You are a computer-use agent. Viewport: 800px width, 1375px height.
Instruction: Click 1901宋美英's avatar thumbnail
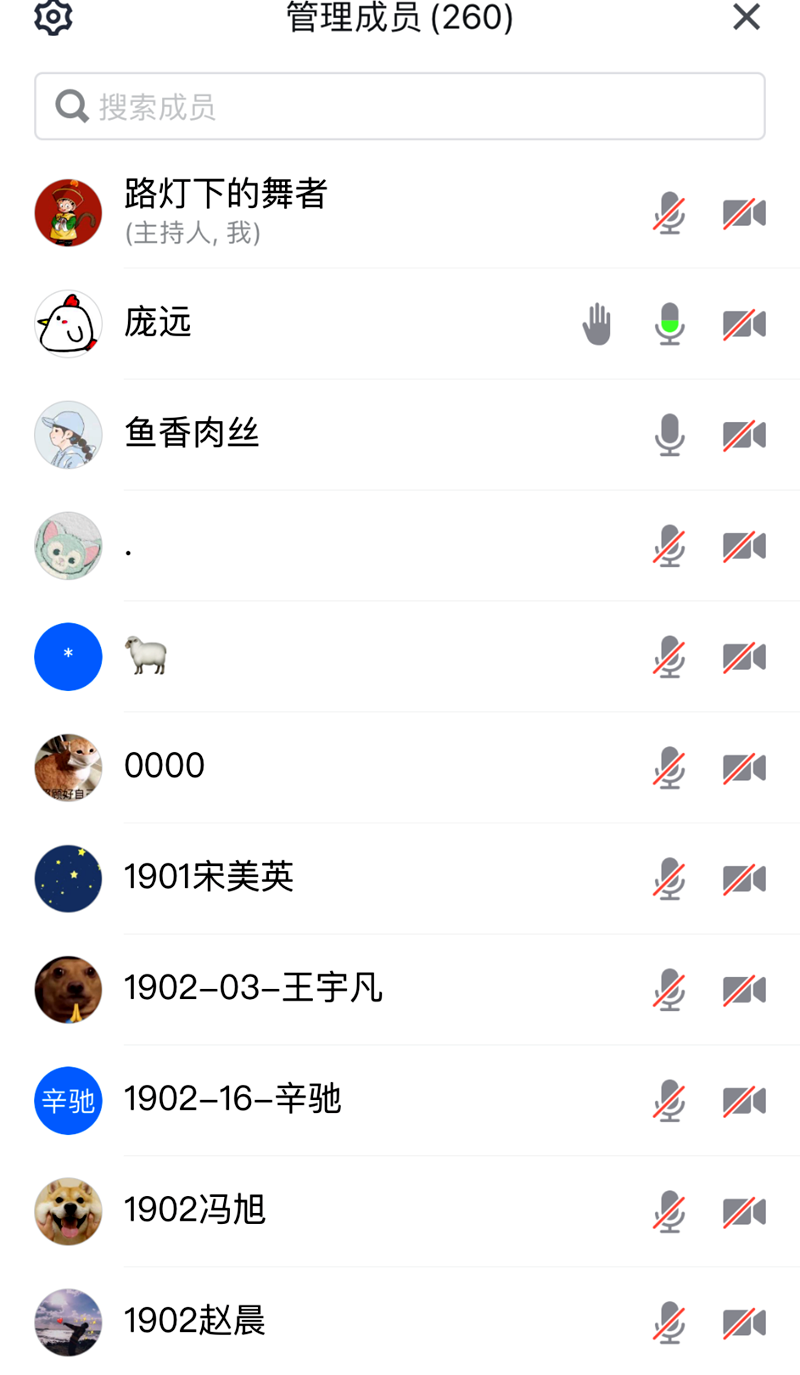click(x=68, y=878)
